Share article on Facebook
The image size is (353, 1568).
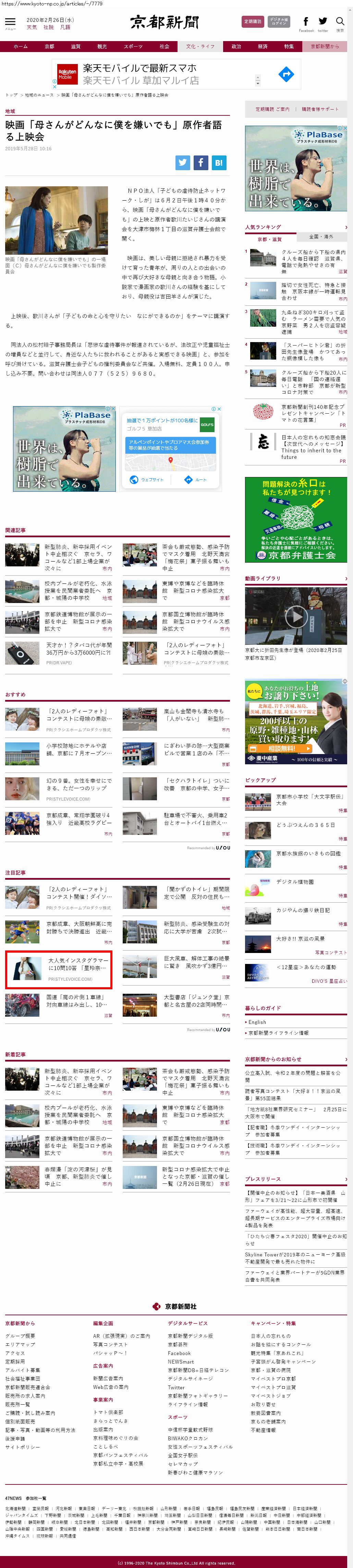pos(200,163)
